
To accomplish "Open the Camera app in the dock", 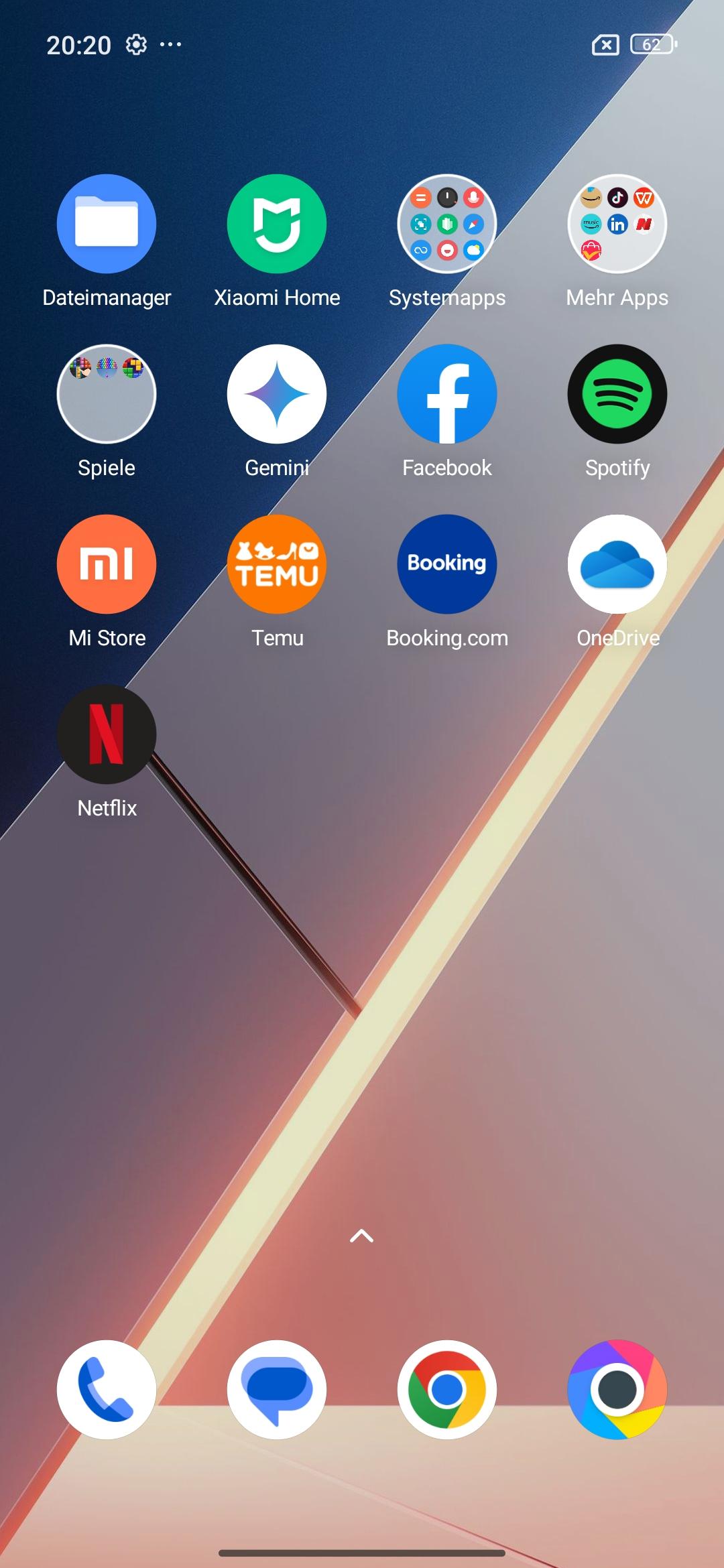I will pyautogui.click(x=617, y=1390).
